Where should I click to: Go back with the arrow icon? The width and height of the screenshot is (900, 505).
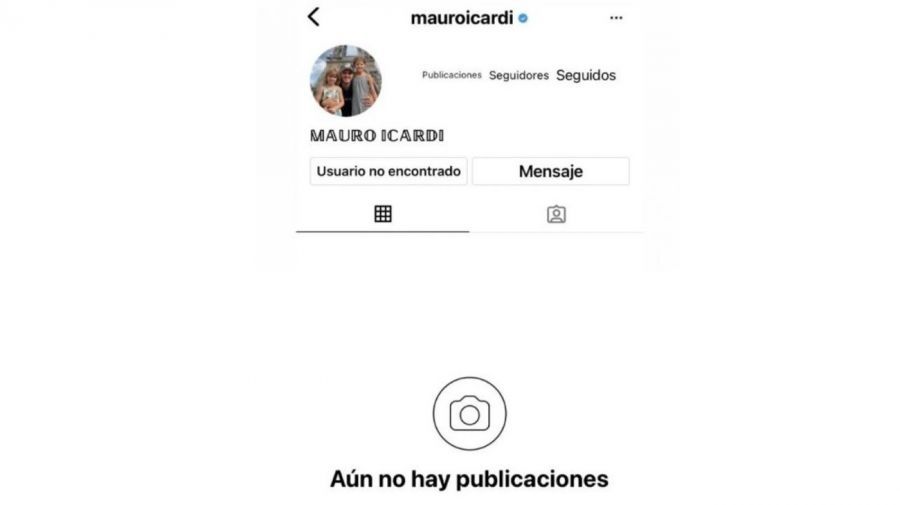[314, 17]
